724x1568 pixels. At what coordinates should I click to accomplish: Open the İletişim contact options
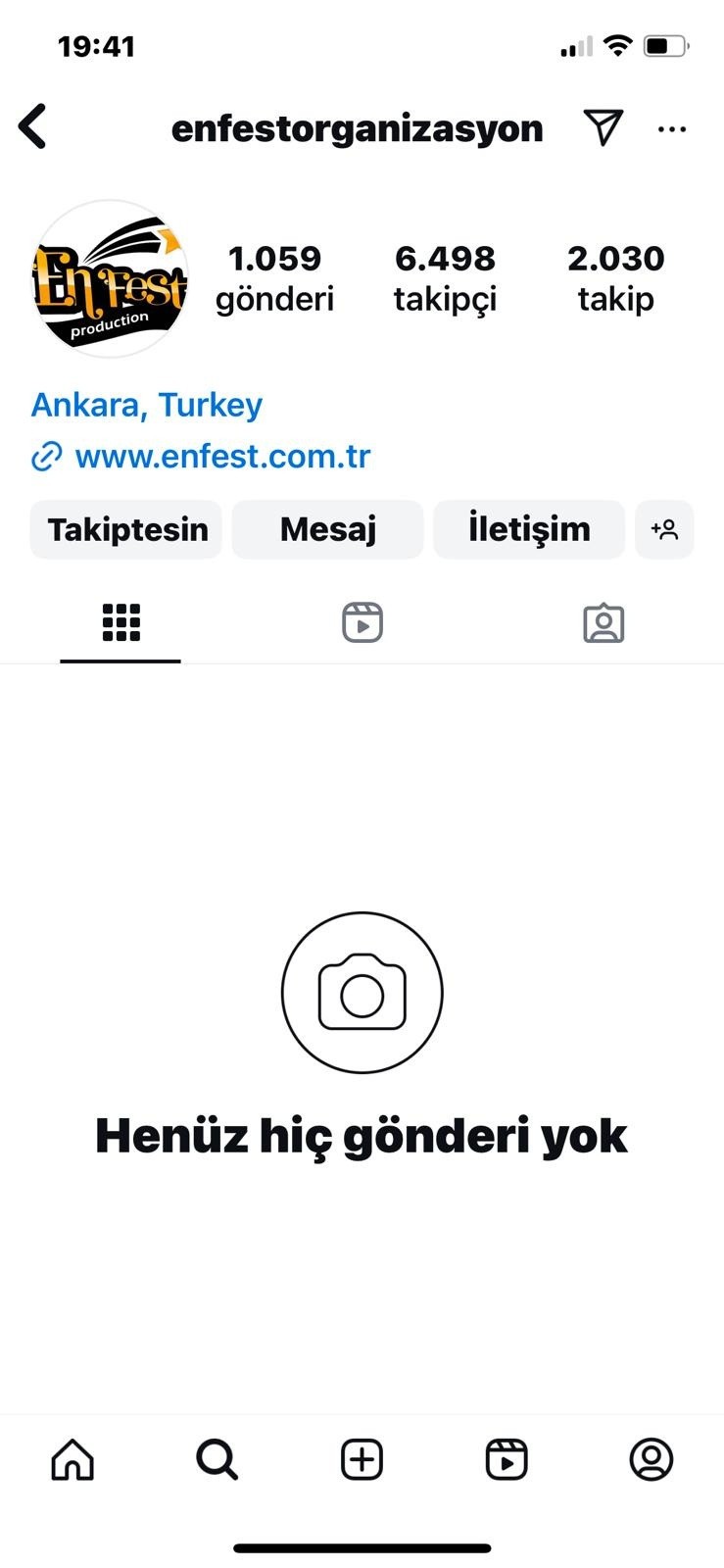pyautogui.click(x=528, y=530)
